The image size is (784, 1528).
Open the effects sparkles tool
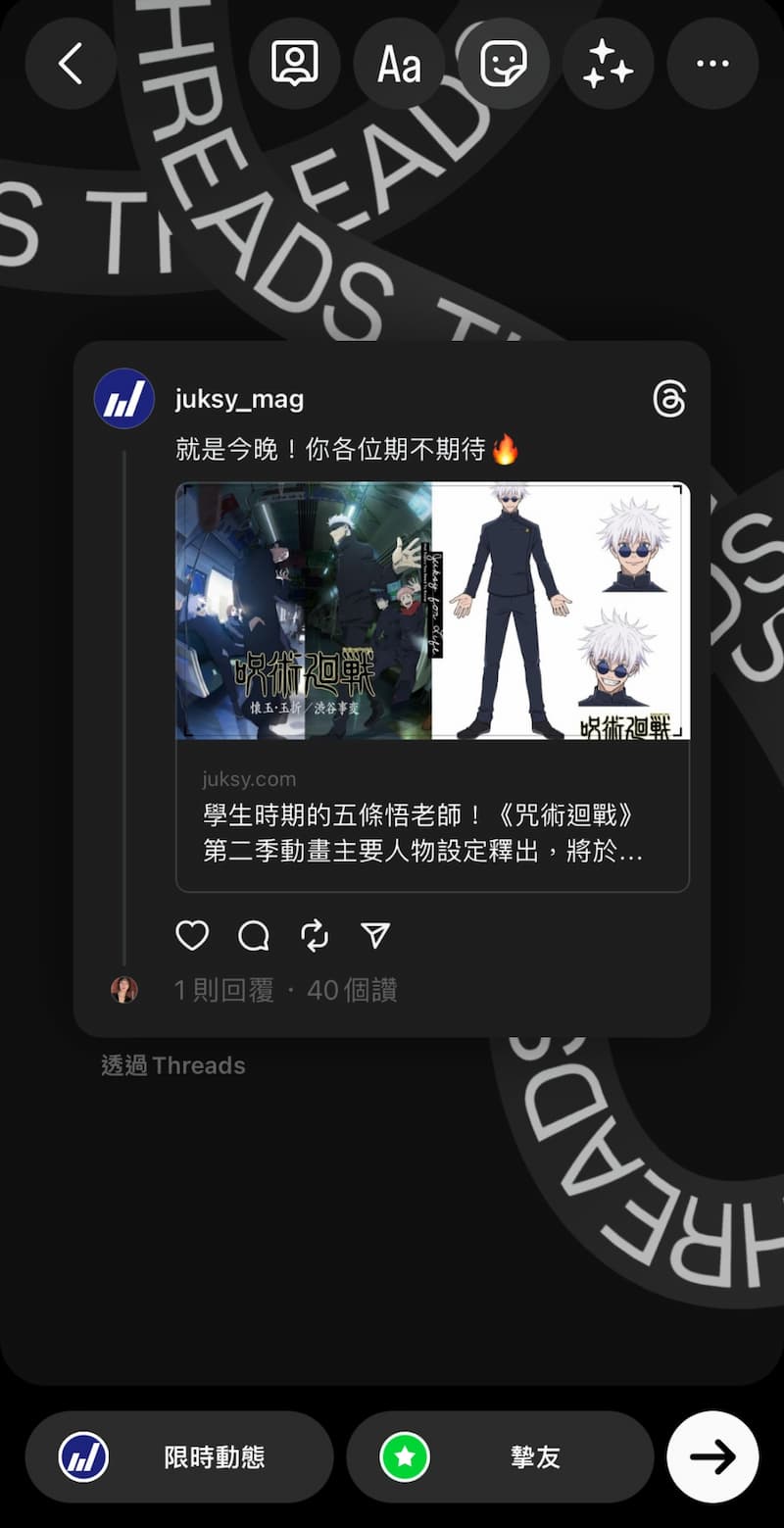(608, 63)
